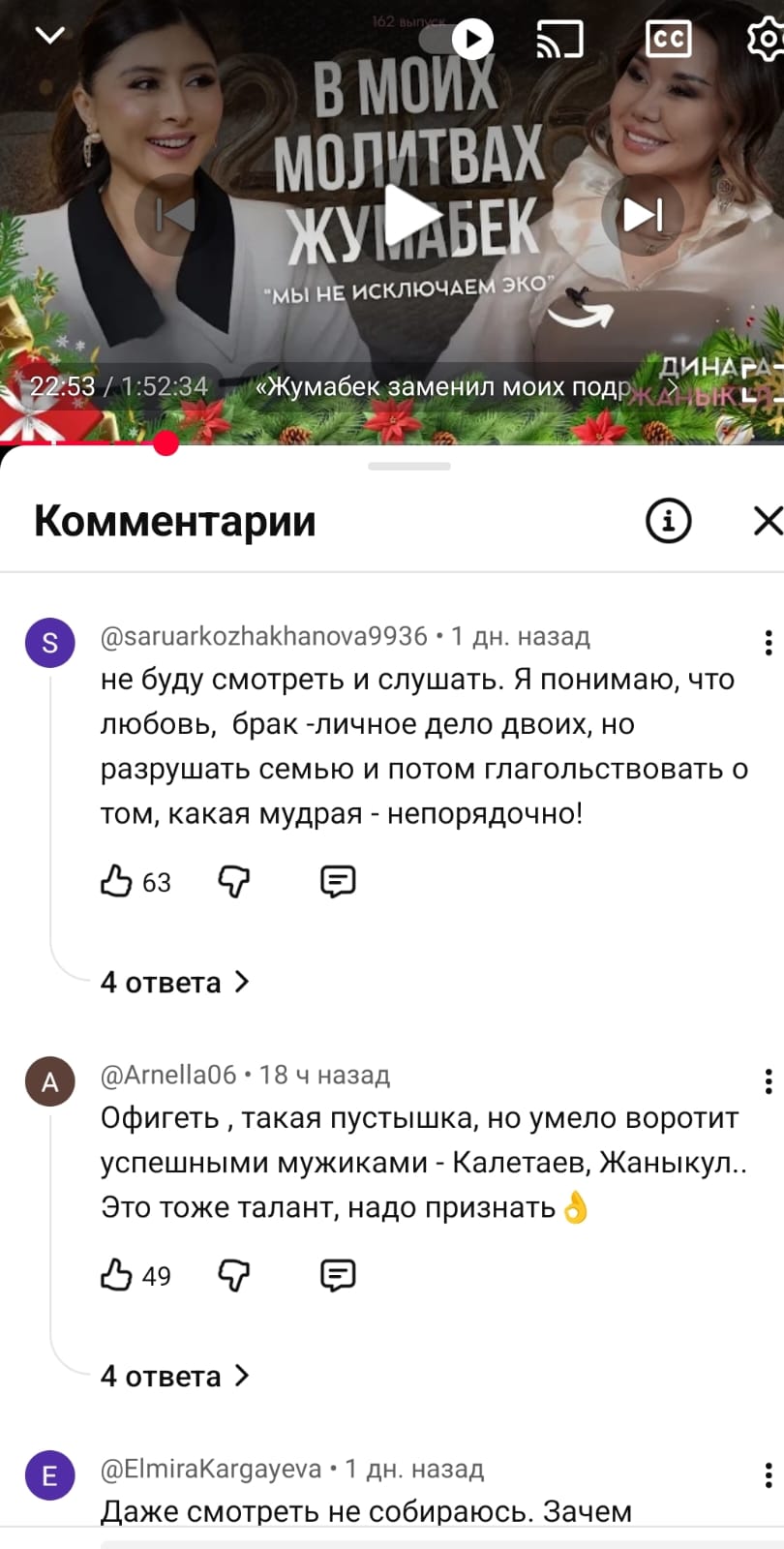This screenshot has height=1549, width=784.
Task: Open options menu for @ElmiraKargayeva's comment
Action: pos(768,1474)
